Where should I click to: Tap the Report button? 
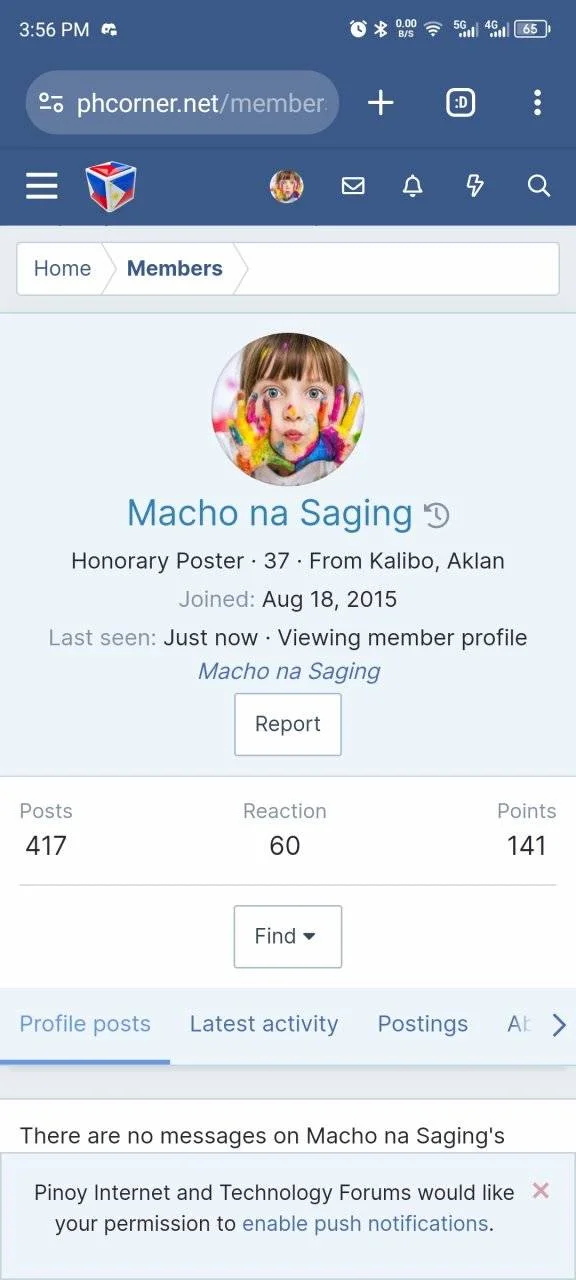(288, 724)
